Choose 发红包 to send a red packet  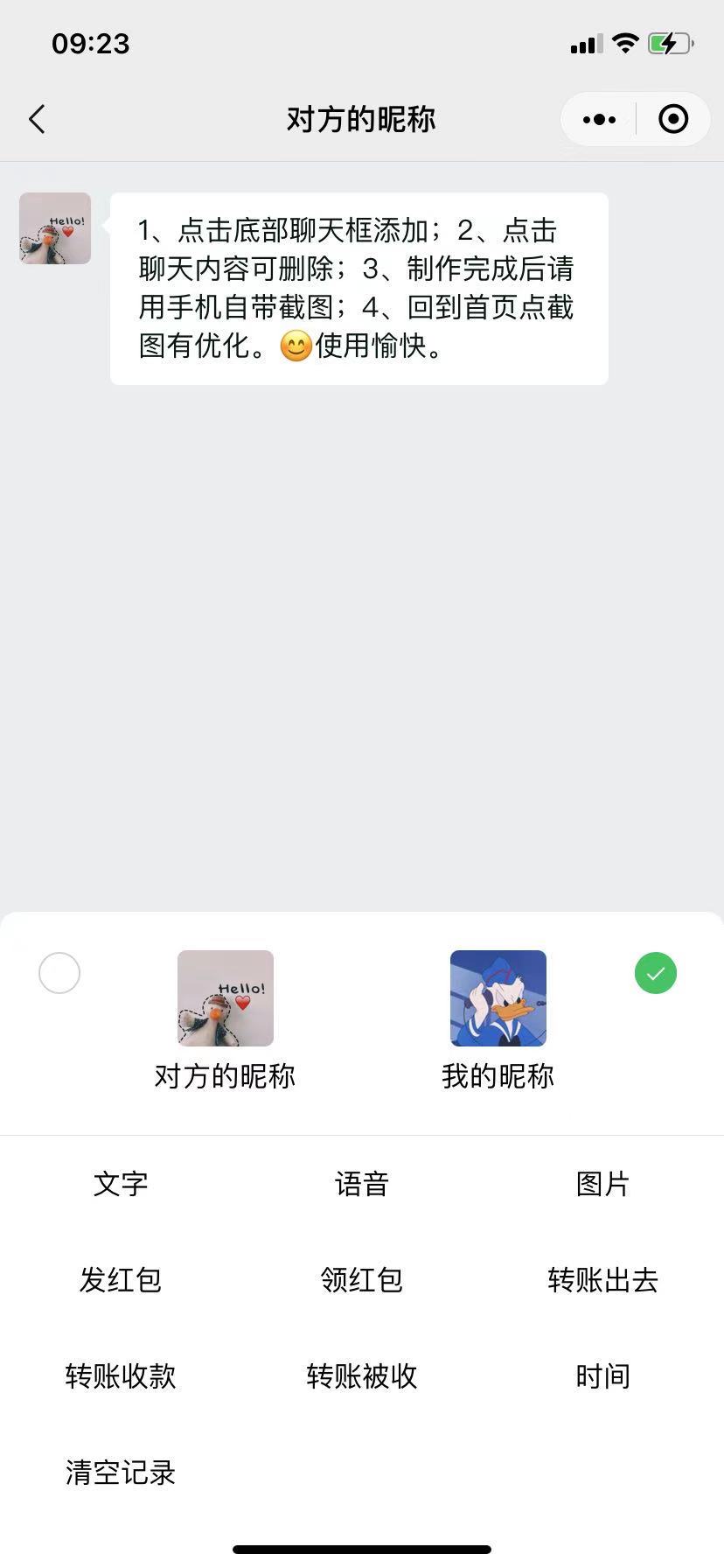pos(121,1280)
